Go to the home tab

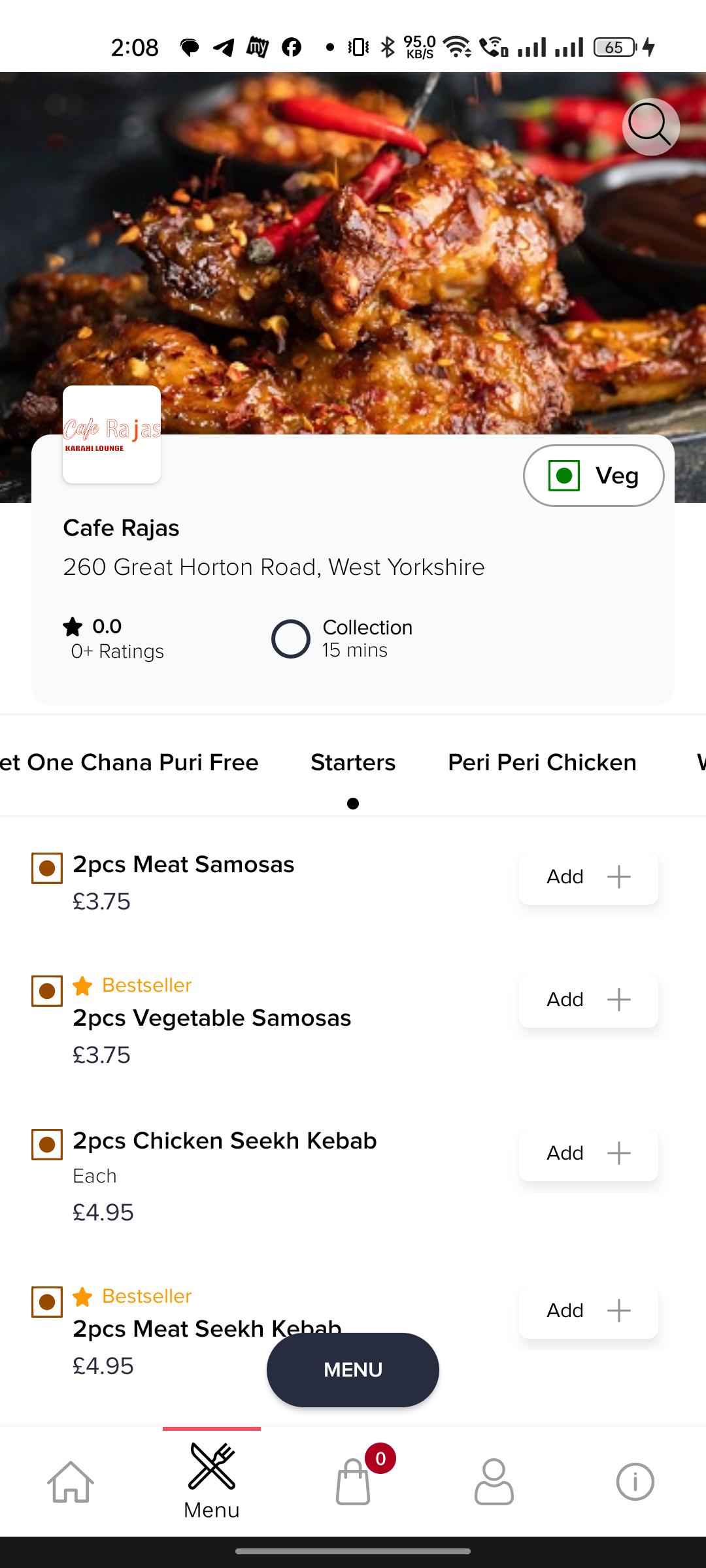click(x=71, y=1482)
